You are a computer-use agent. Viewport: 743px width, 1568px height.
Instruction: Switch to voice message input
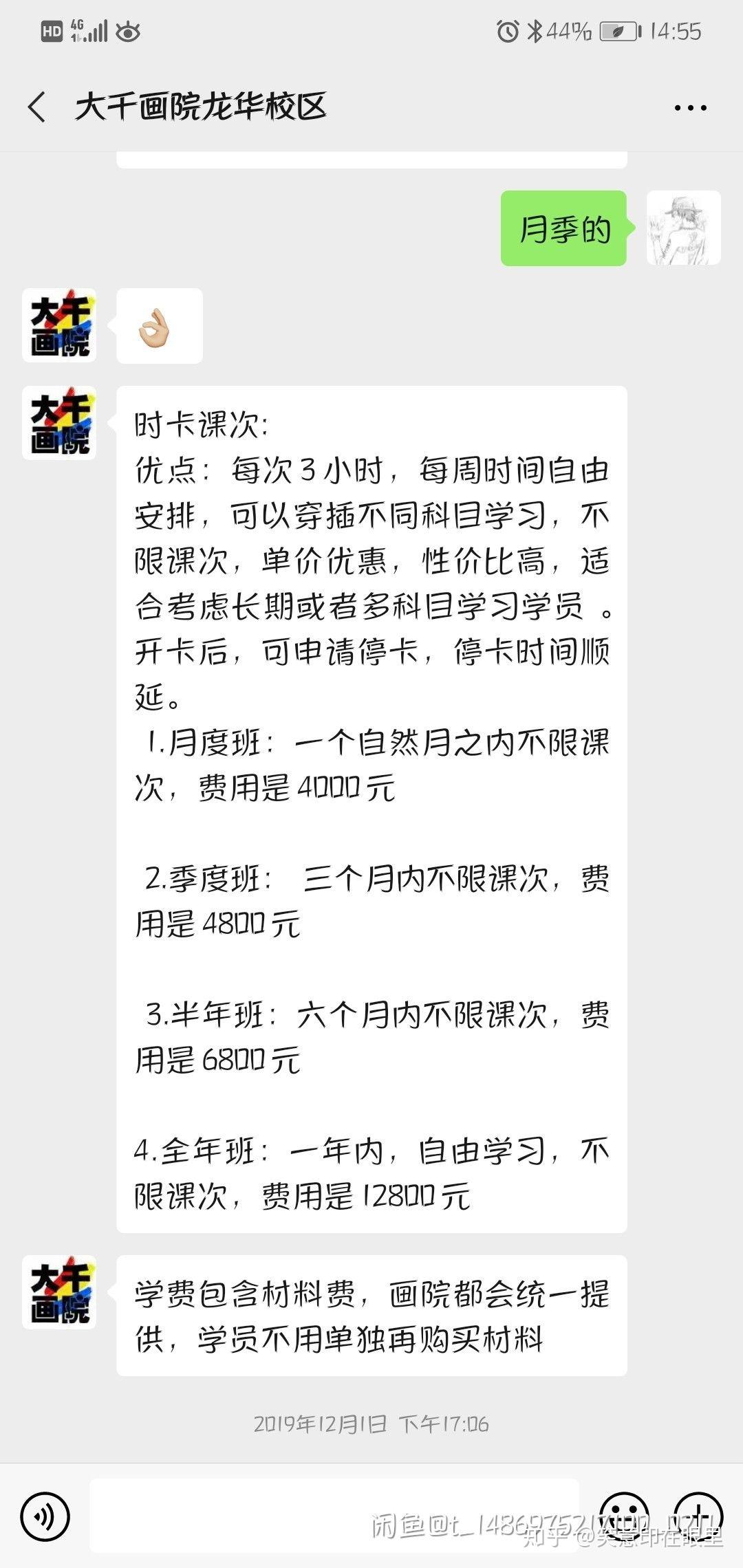[45, 1516]
